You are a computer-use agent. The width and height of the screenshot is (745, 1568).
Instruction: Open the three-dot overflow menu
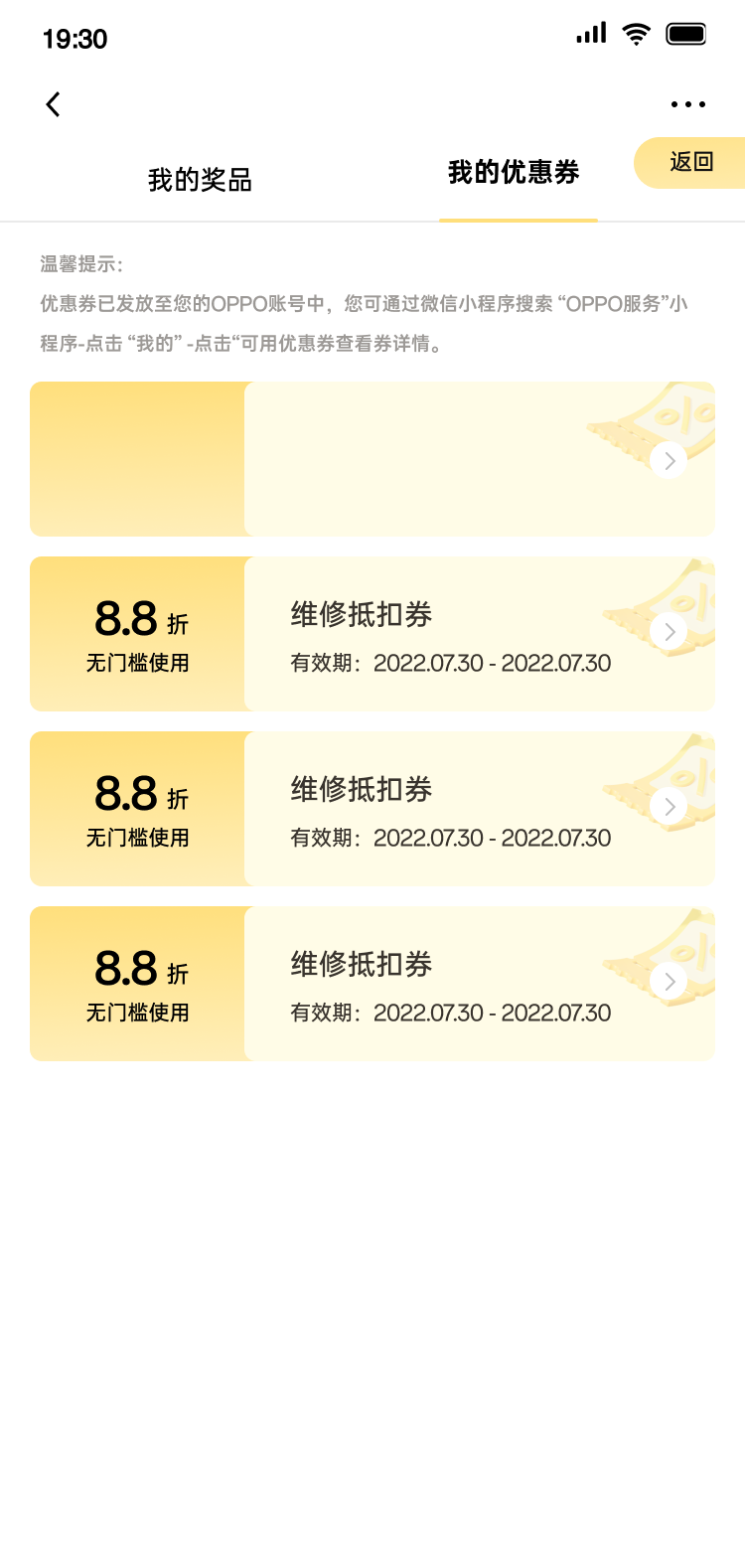pos(687,104)
